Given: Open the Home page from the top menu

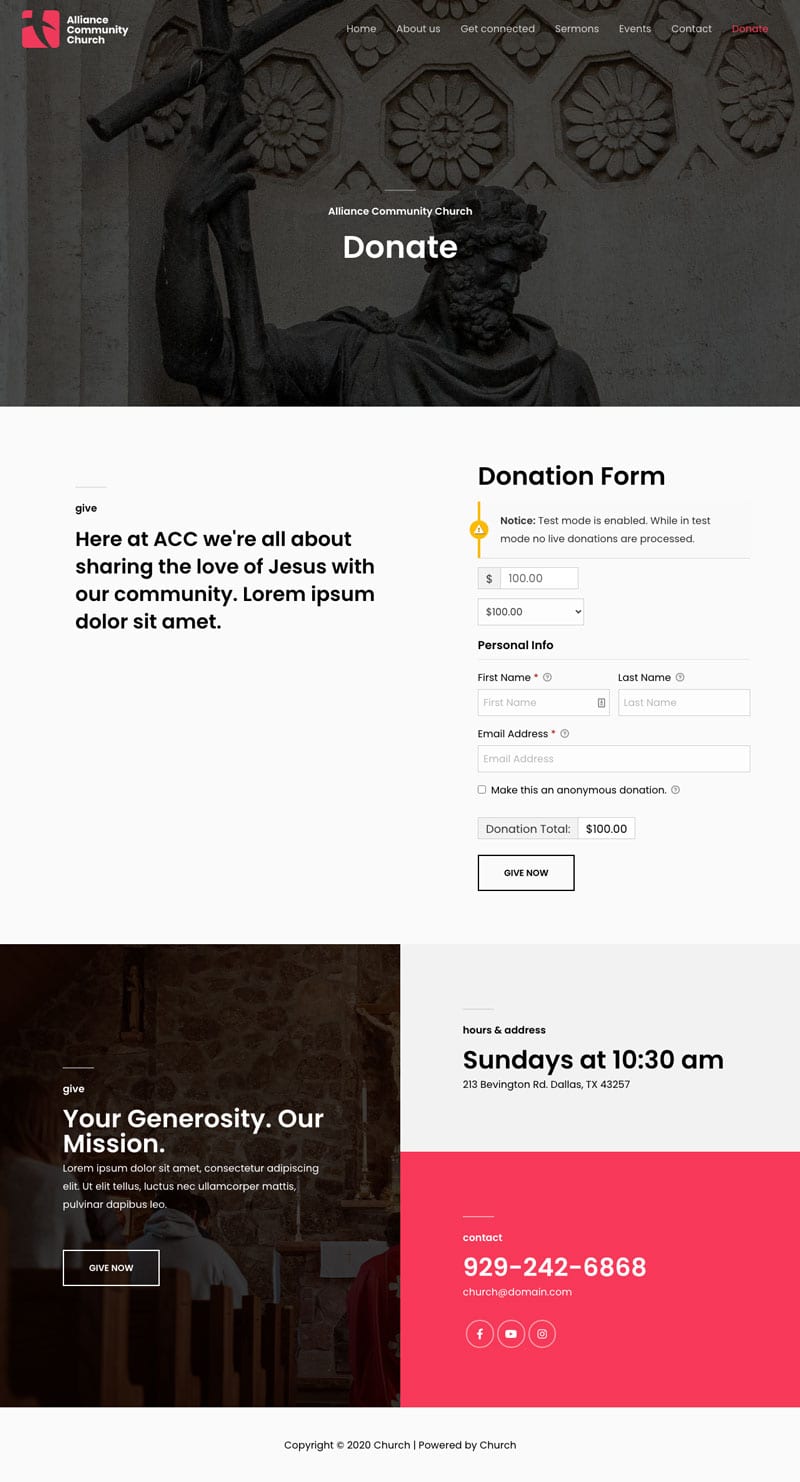Looking at the screenshot, I should 361,29.
